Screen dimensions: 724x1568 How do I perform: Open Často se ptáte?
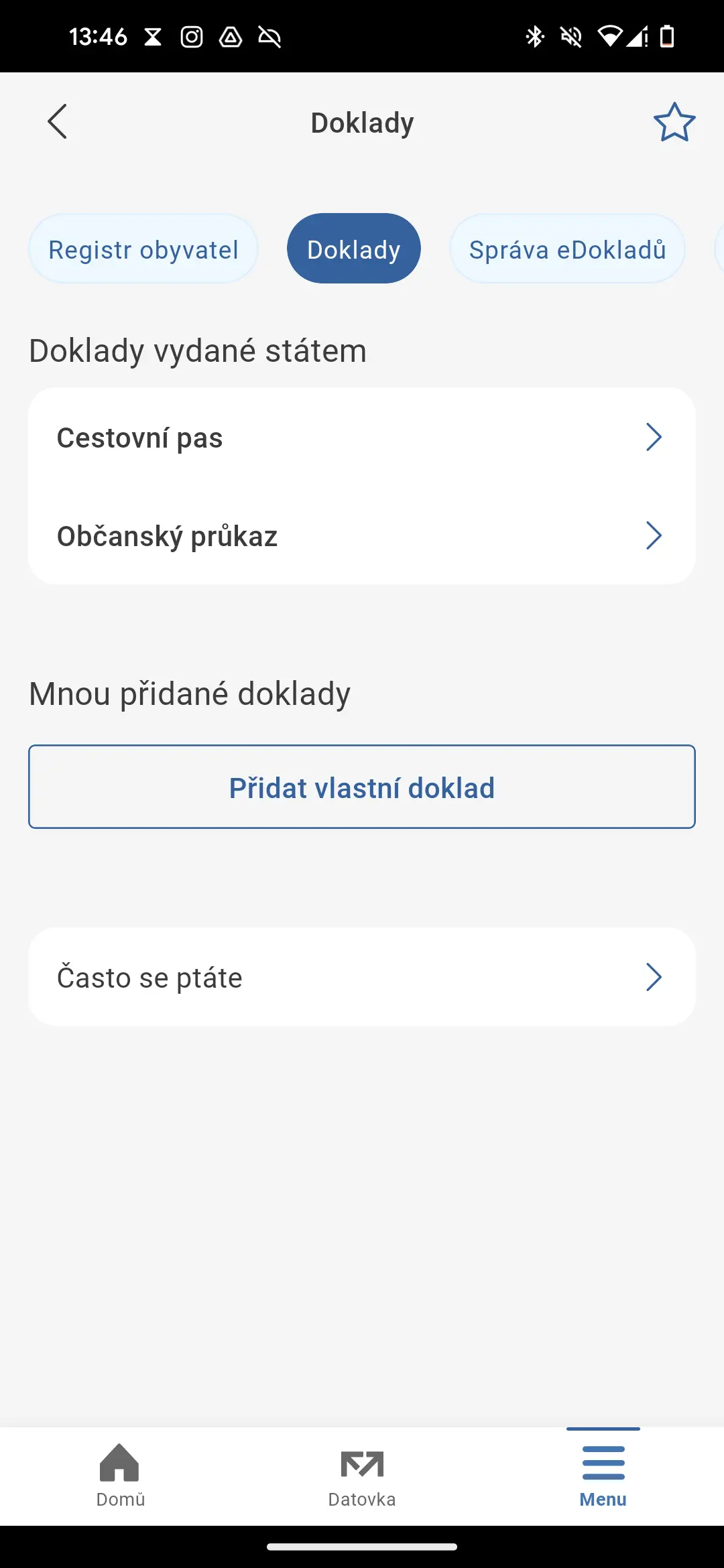click(362, 978)
